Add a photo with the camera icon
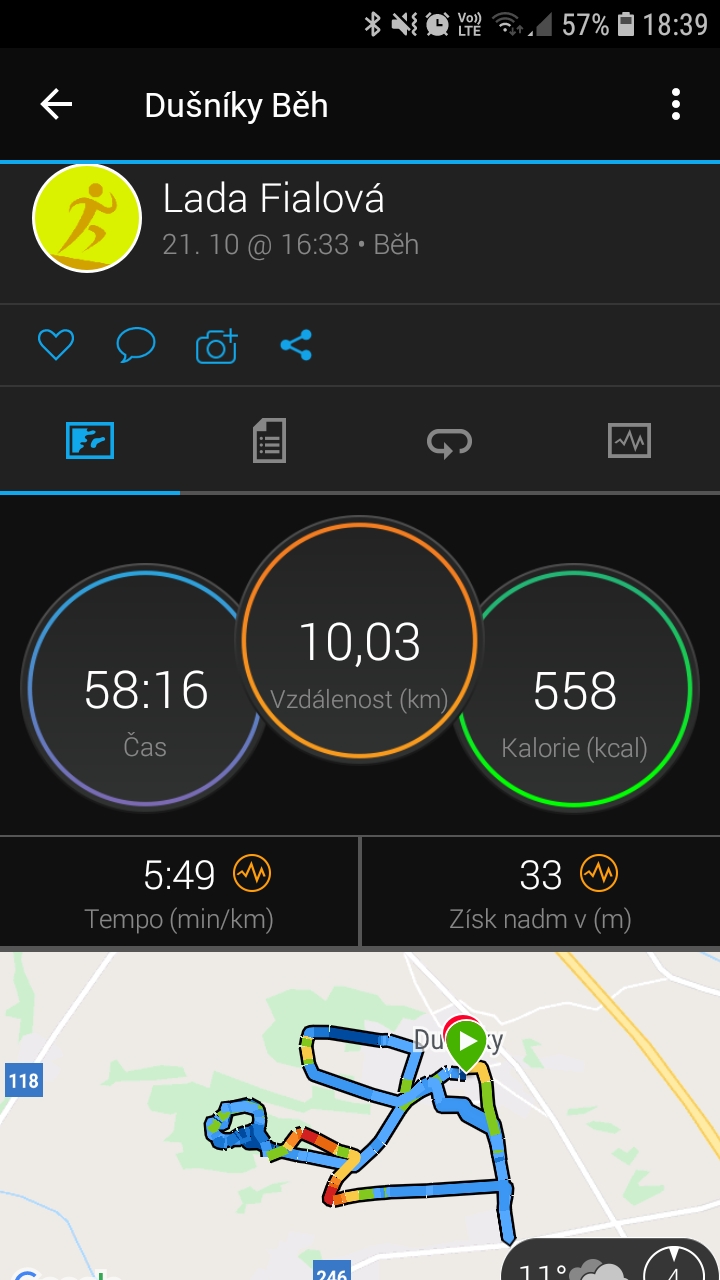 pos(217,346)
